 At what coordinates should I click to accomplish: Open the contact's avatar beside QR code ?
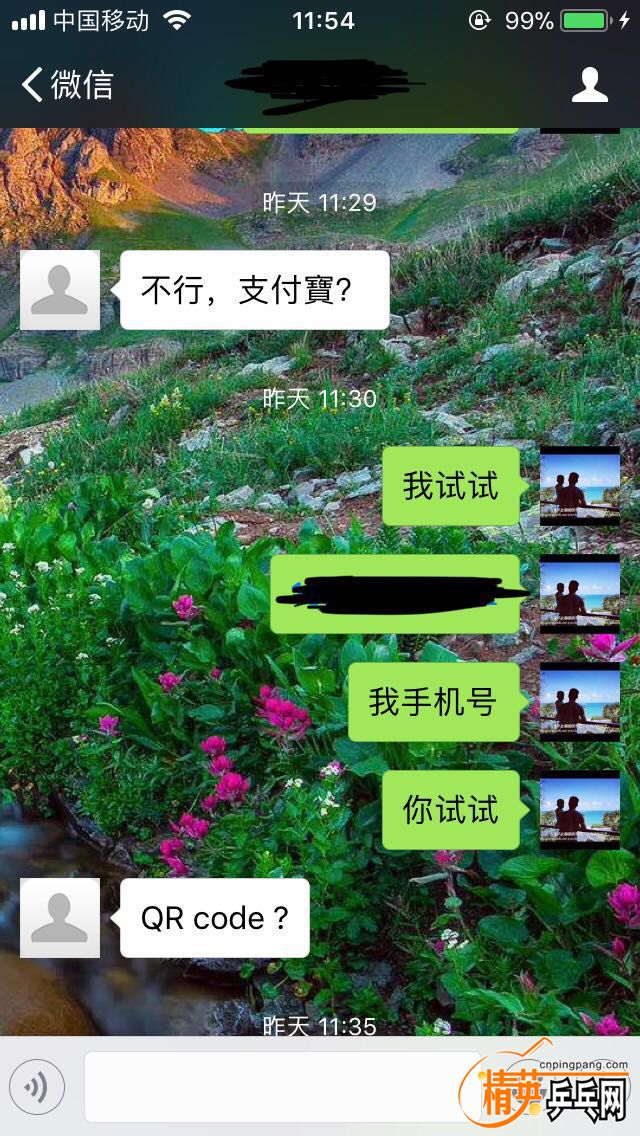pyautogui.click(x=60, y=918)
